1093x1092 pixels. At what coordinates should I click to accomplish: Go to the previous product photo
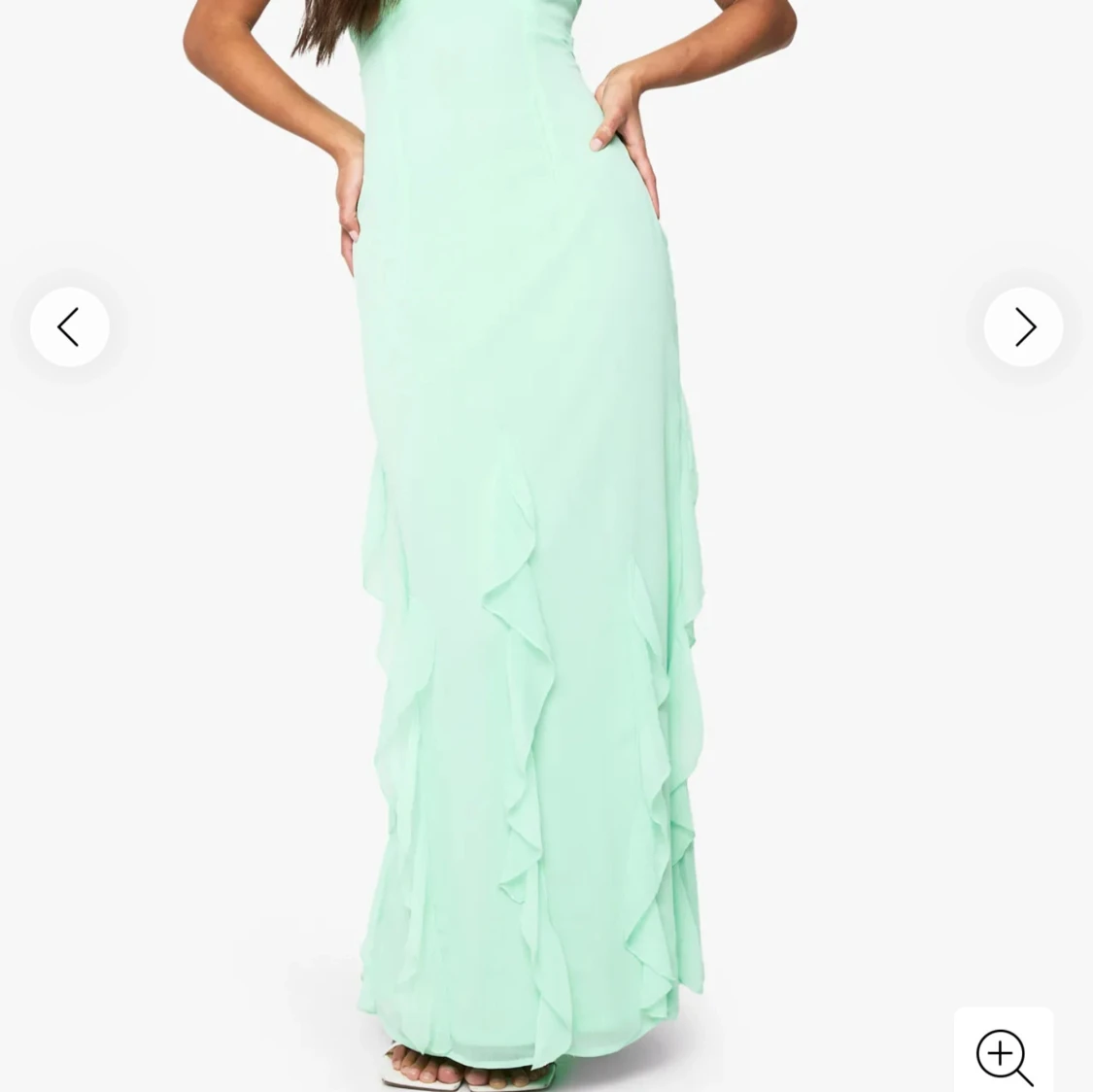point(69,327)
